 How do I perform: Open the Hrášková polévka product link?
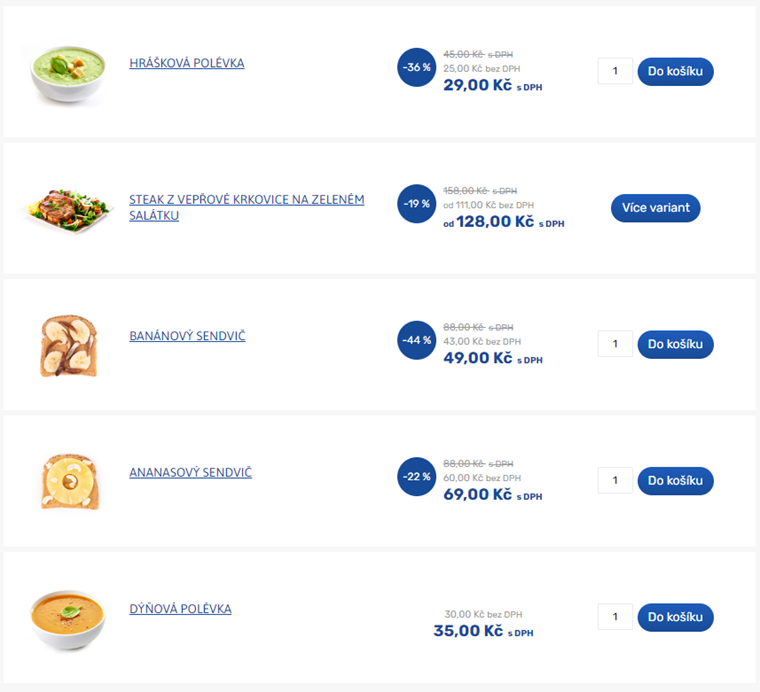[x=187, y=63]
